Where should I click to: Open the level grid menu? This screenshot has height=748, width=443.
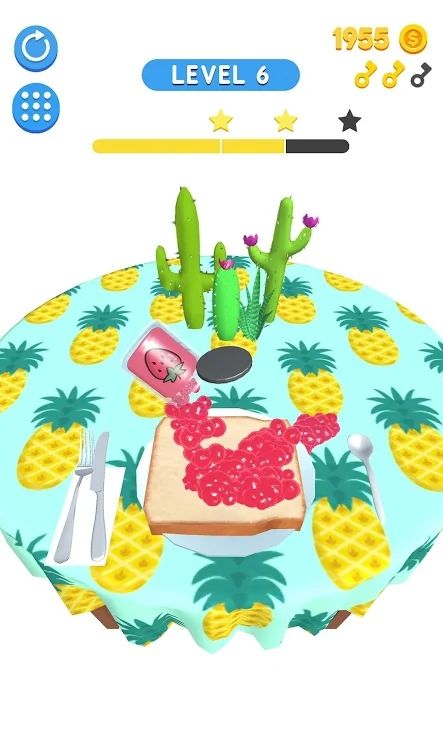[x=36, y=108]
